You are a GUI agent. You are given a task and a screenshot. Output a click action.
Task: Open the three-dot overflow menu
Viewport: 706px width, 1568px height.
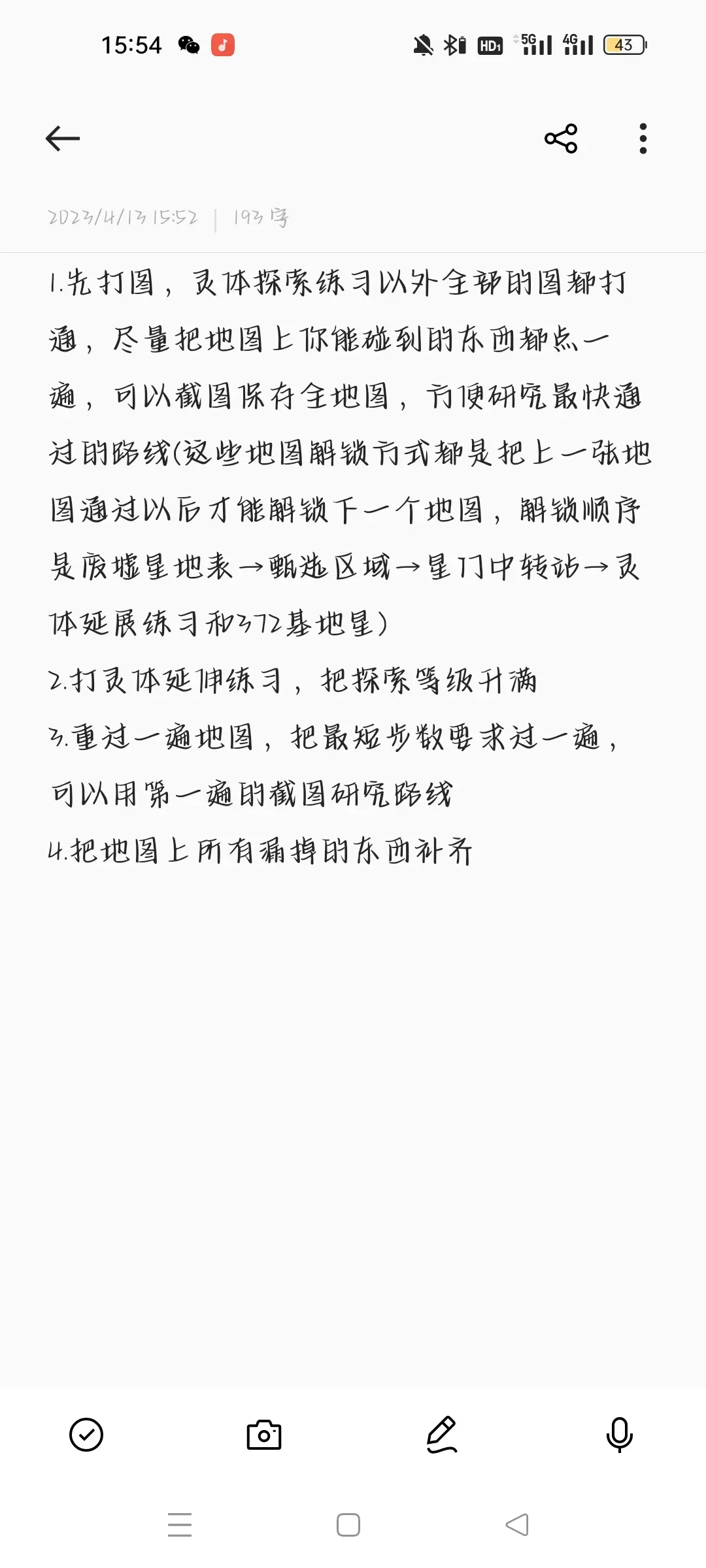click(x=643, y=139)
